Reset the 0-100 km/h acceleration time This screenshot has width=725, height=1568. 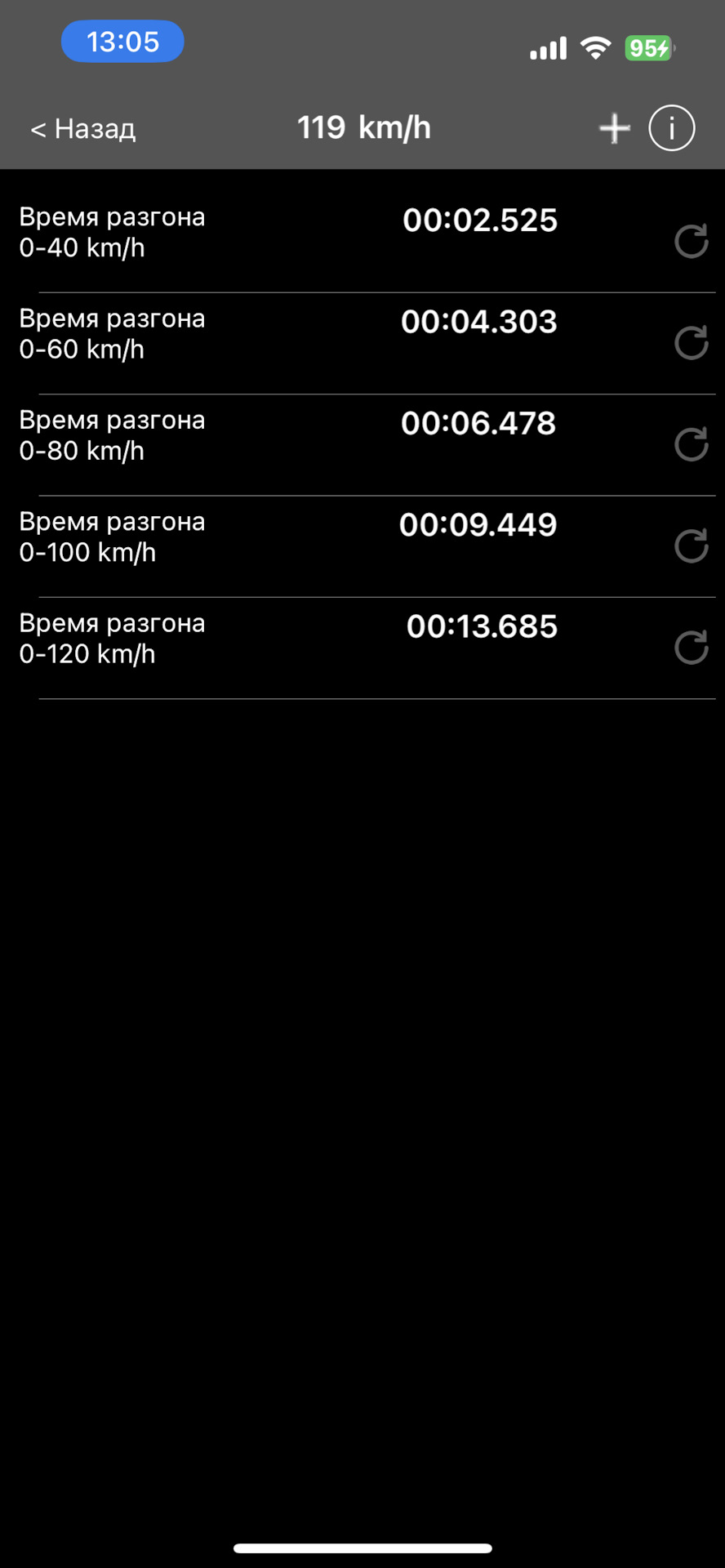tap(691, 546)
